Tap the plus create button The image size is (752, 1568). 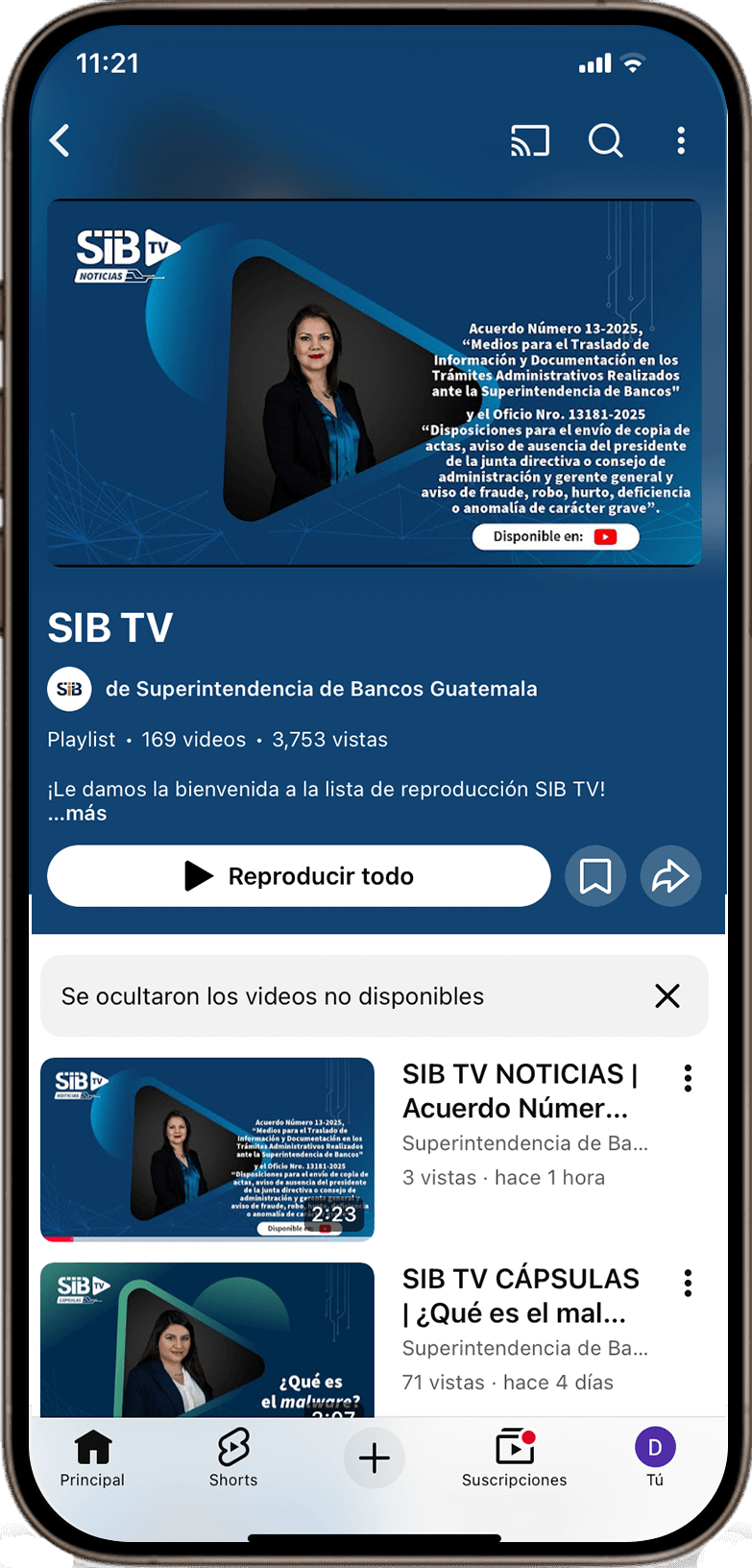coord(375,1458)
